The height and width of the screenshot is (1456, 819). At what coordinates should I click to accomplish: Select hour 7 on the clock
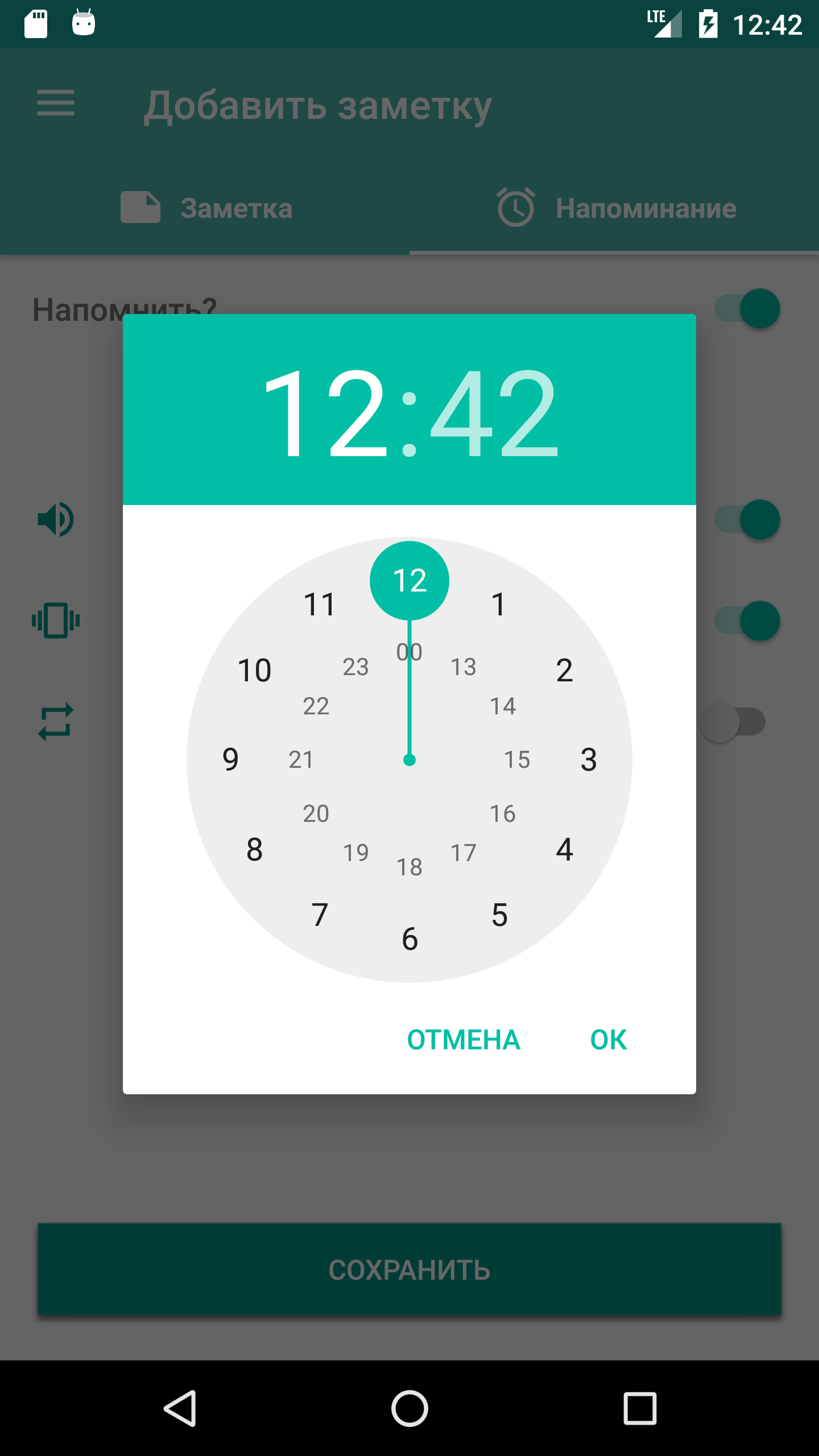(320, 915)
